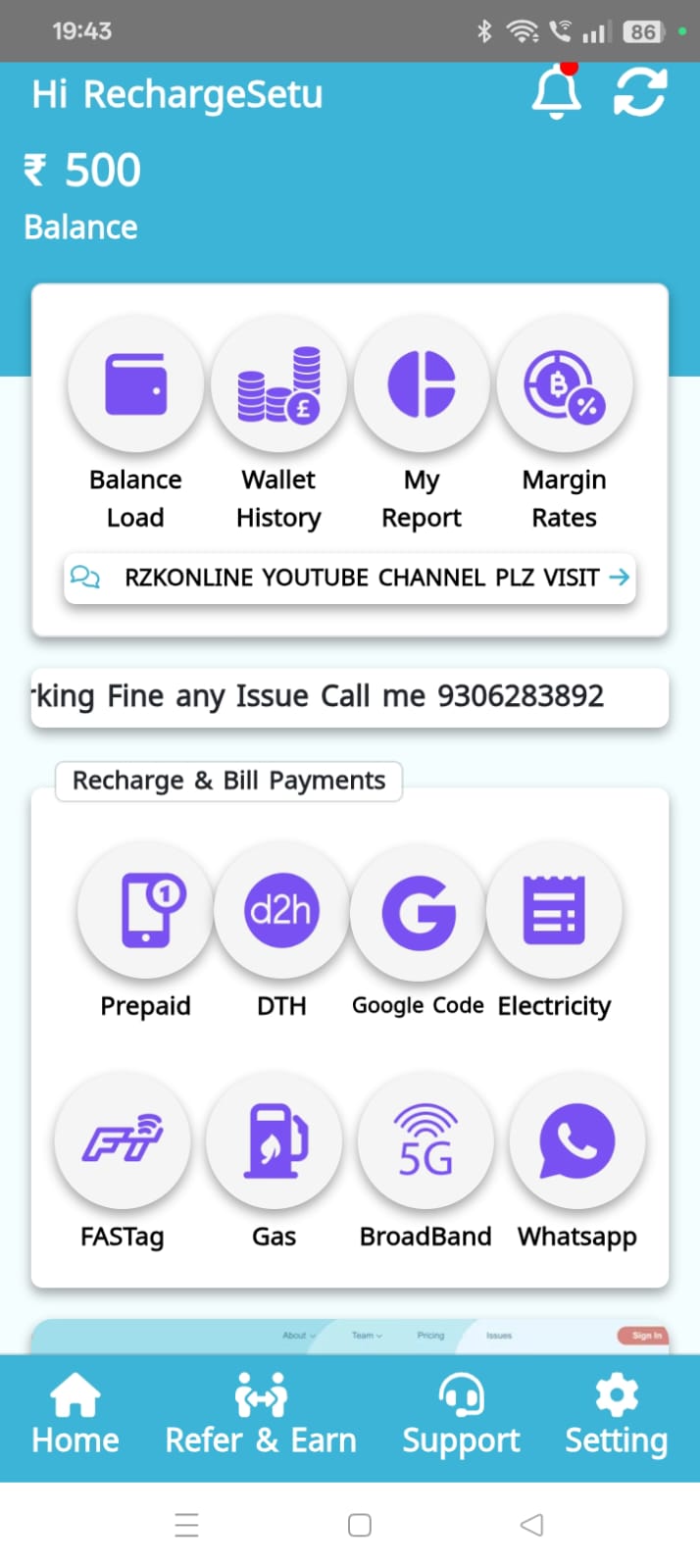Tap the system back button
Screen dimensions: 700x1568
pos(531,1525)
